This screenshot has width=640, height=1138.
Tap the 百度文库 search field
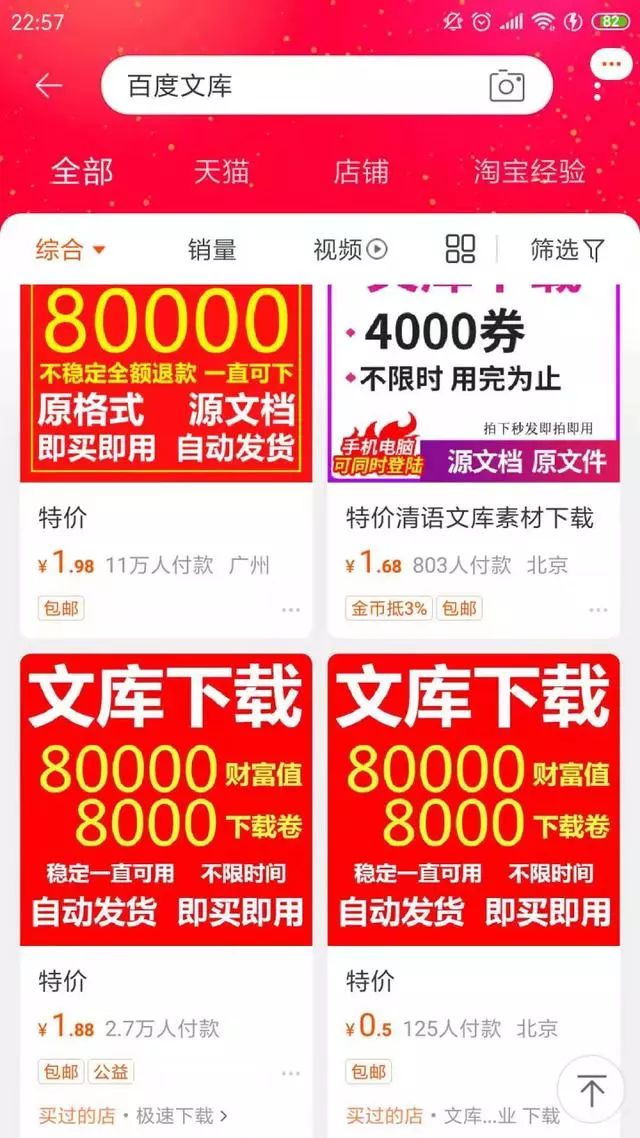290,86
